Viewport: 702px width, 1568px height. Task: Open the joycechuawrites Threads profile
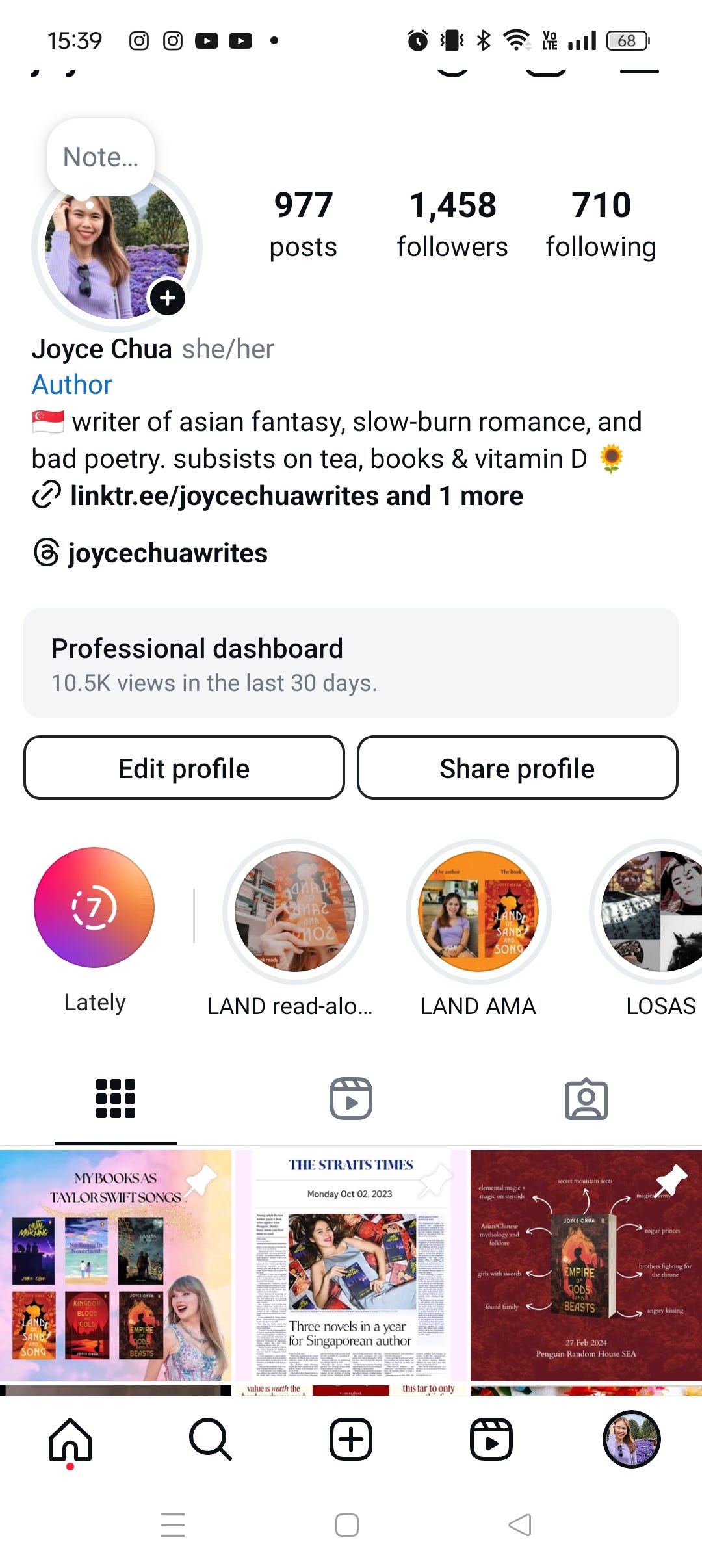pos(167,553)
